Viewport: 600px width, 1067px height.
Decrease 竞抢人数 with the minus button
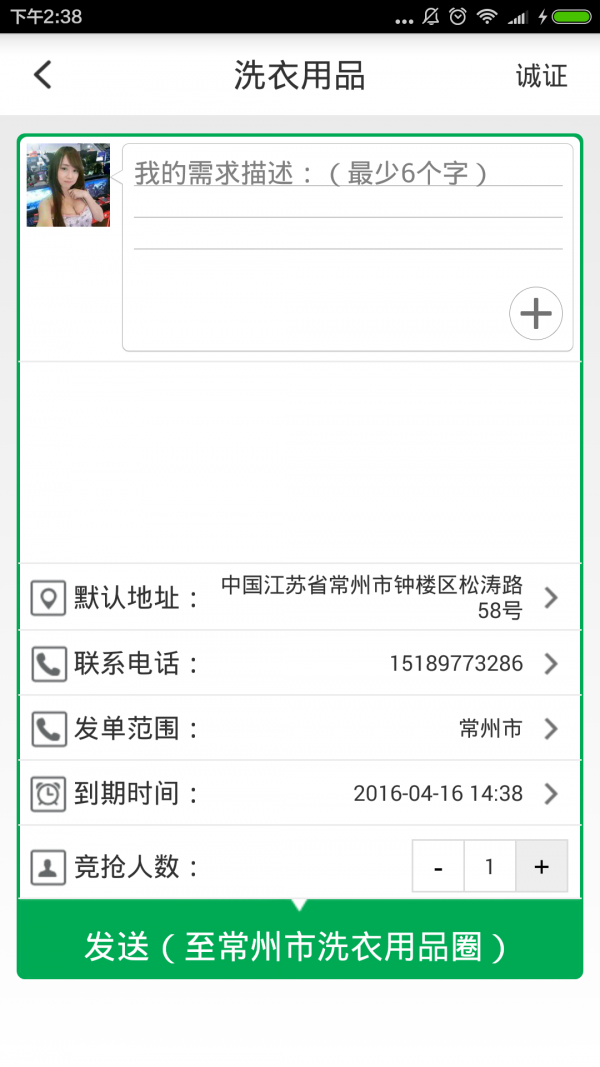[439, 867]
